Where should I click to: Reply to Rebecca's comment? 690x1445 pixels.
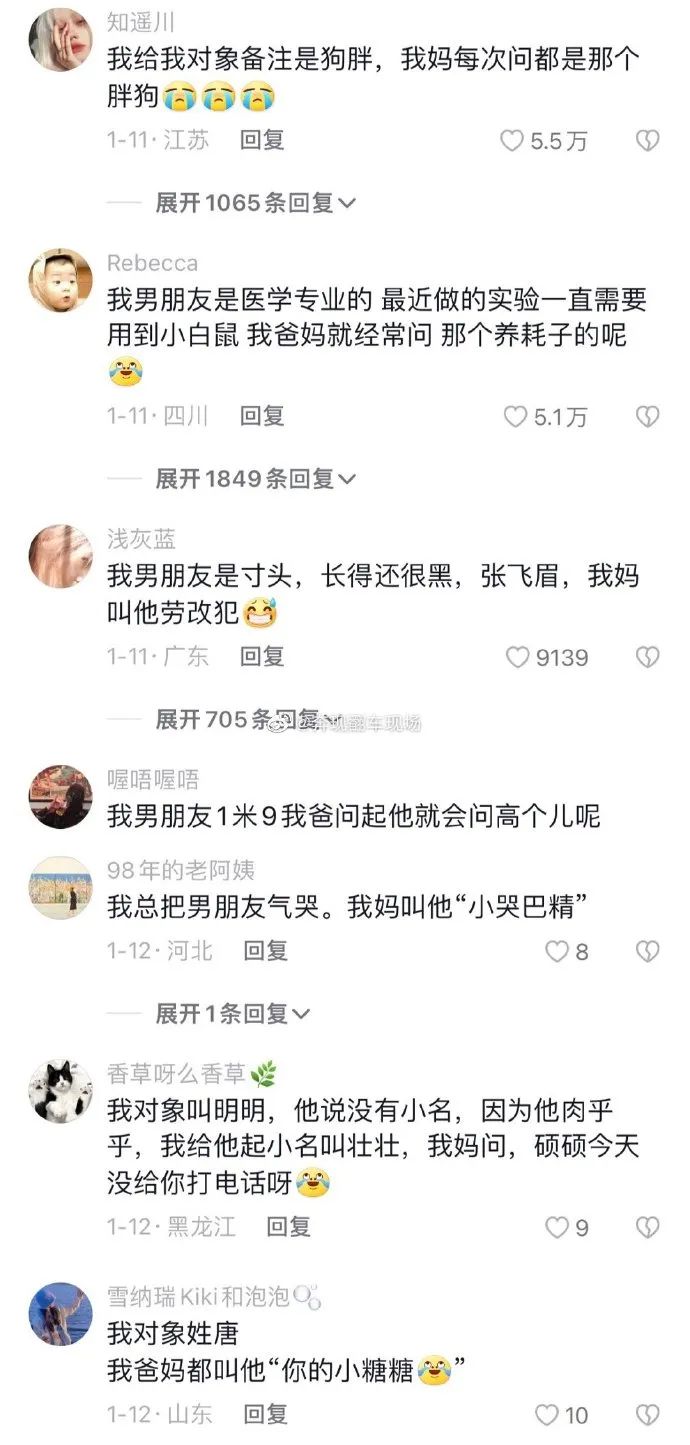pyautogui.click(x=262, y=416)
